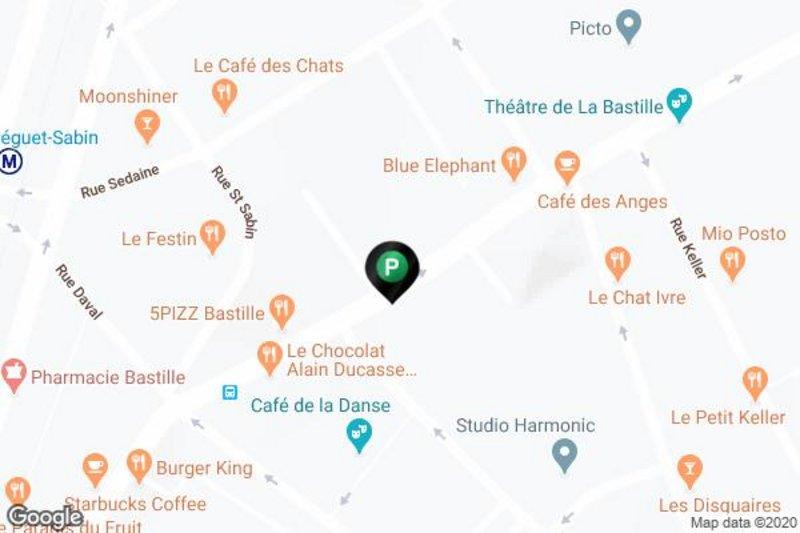Select Studio Harmonic marker
Viewport: 800px width, 533px height.
click(565, 455)
